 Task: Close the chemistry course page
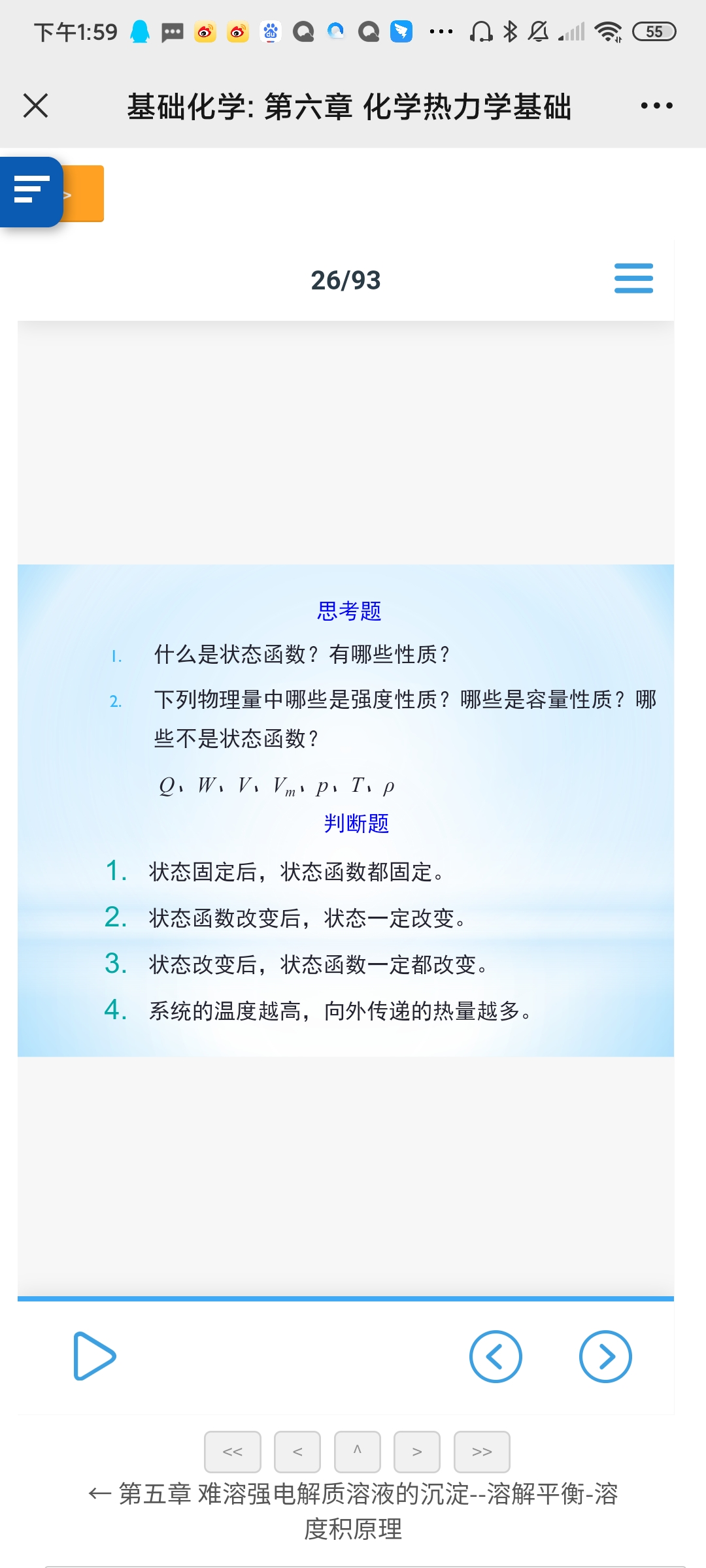tap(35, 105)
